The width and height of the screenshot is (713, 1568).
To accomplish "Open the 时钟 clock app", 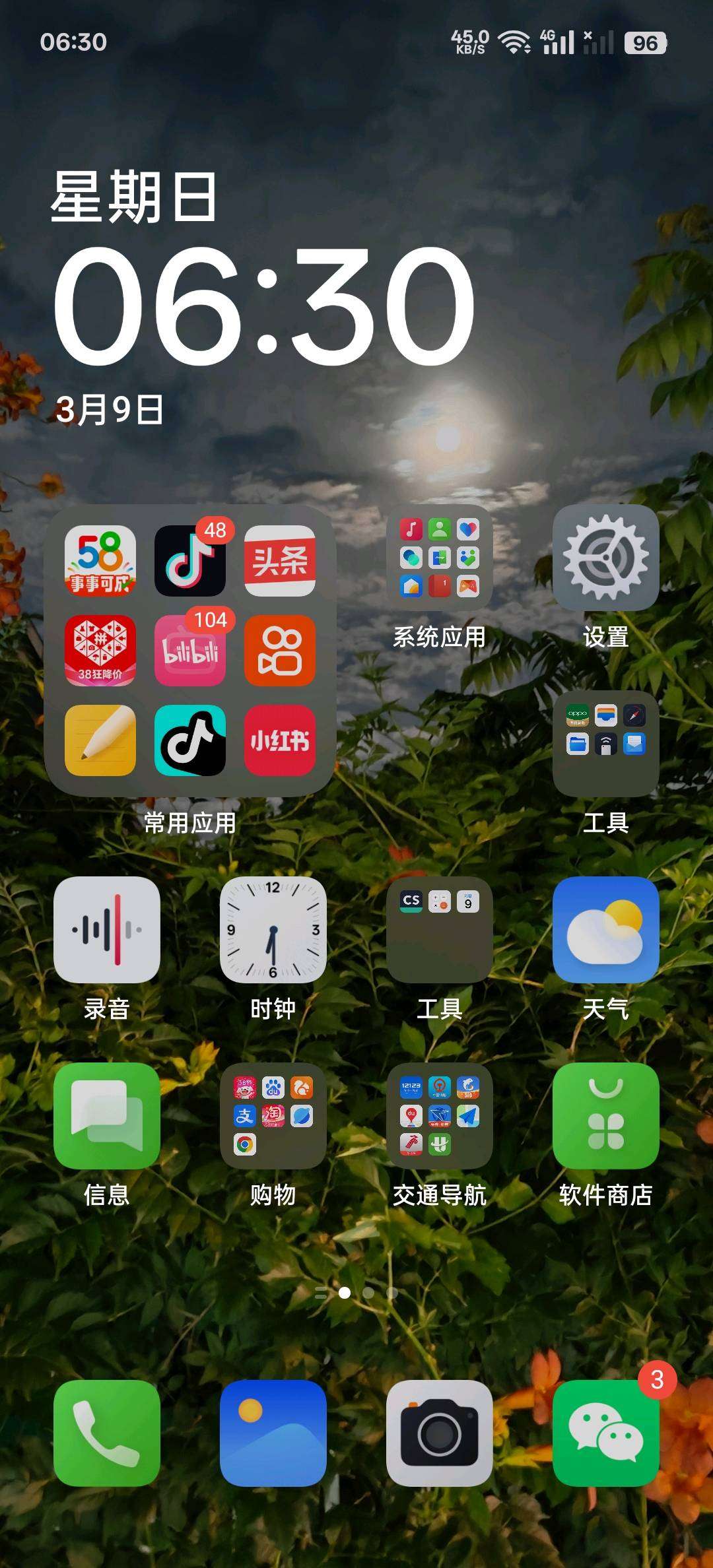I will tap(273, 931).
